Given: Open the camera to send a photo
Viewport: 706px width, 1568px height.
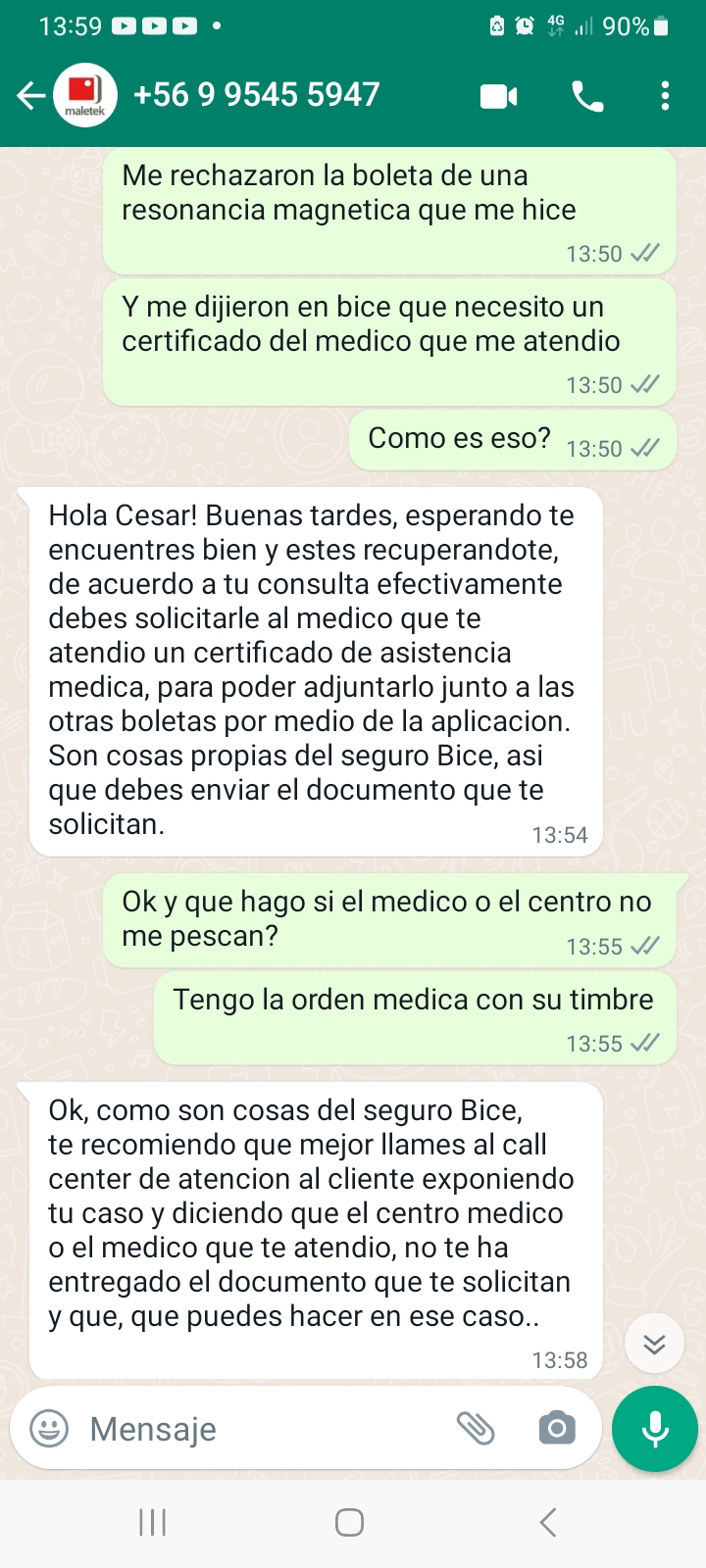Looking at the screenshot, I should point(557,1428).
